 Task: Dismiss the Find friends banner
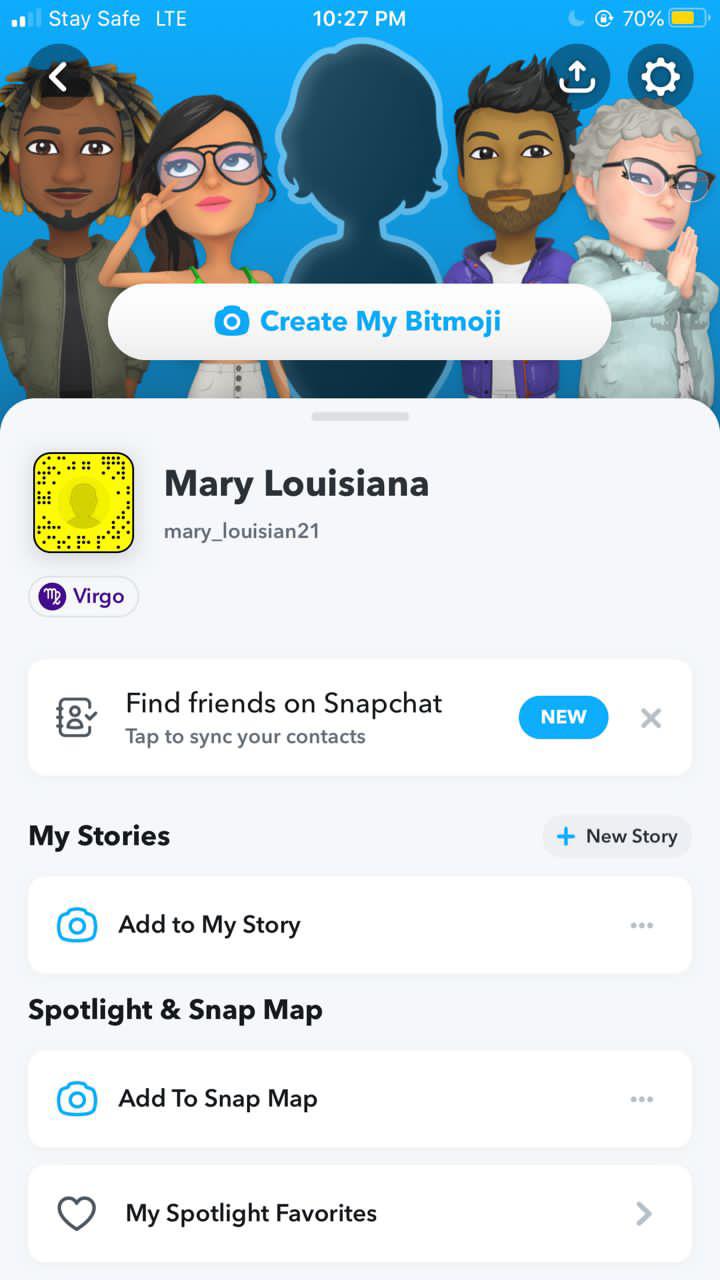(651, 718)
